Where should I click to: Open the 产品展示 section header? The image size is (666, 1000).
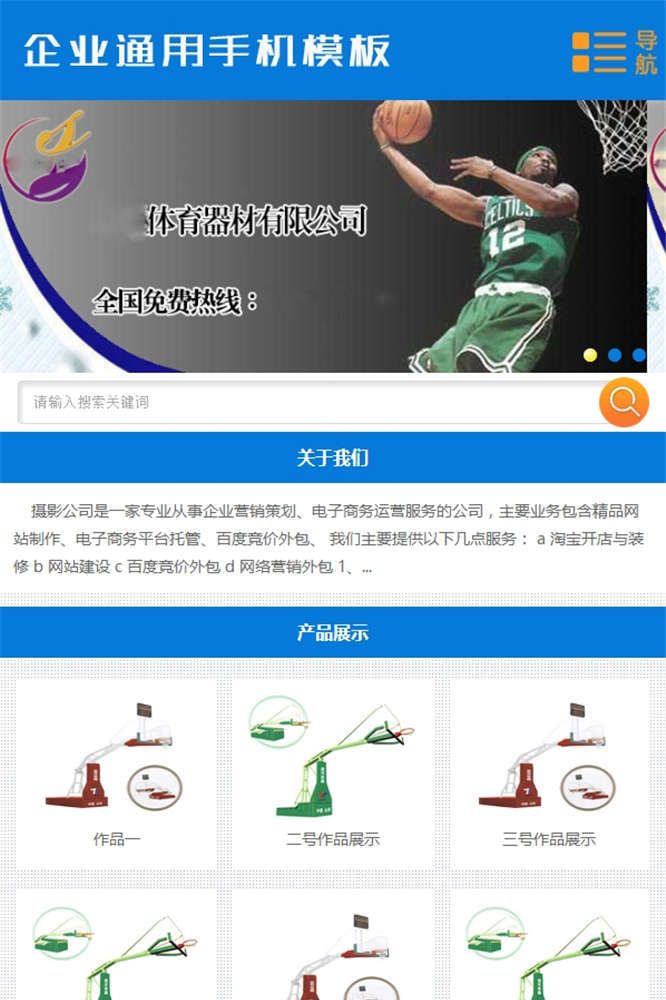[333, 632]
